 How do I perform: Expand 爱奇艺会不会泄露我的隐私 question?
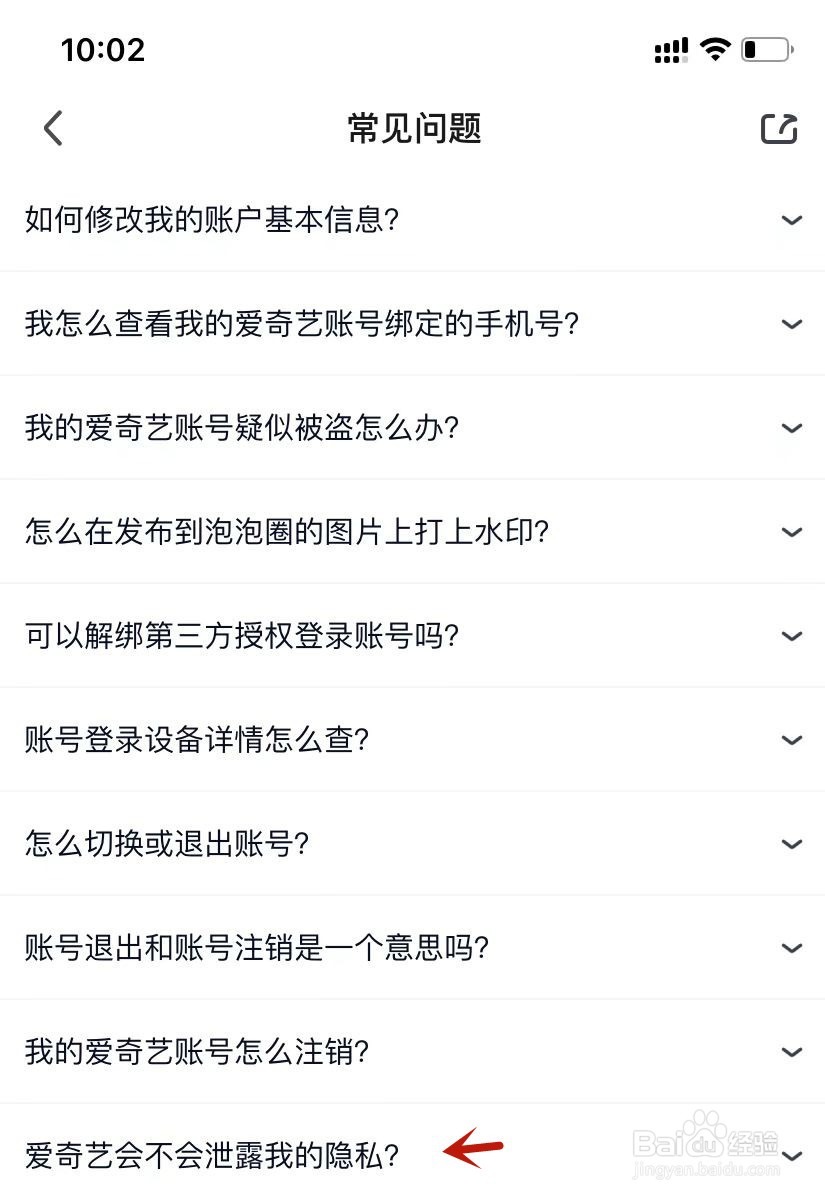[412, 1151]
